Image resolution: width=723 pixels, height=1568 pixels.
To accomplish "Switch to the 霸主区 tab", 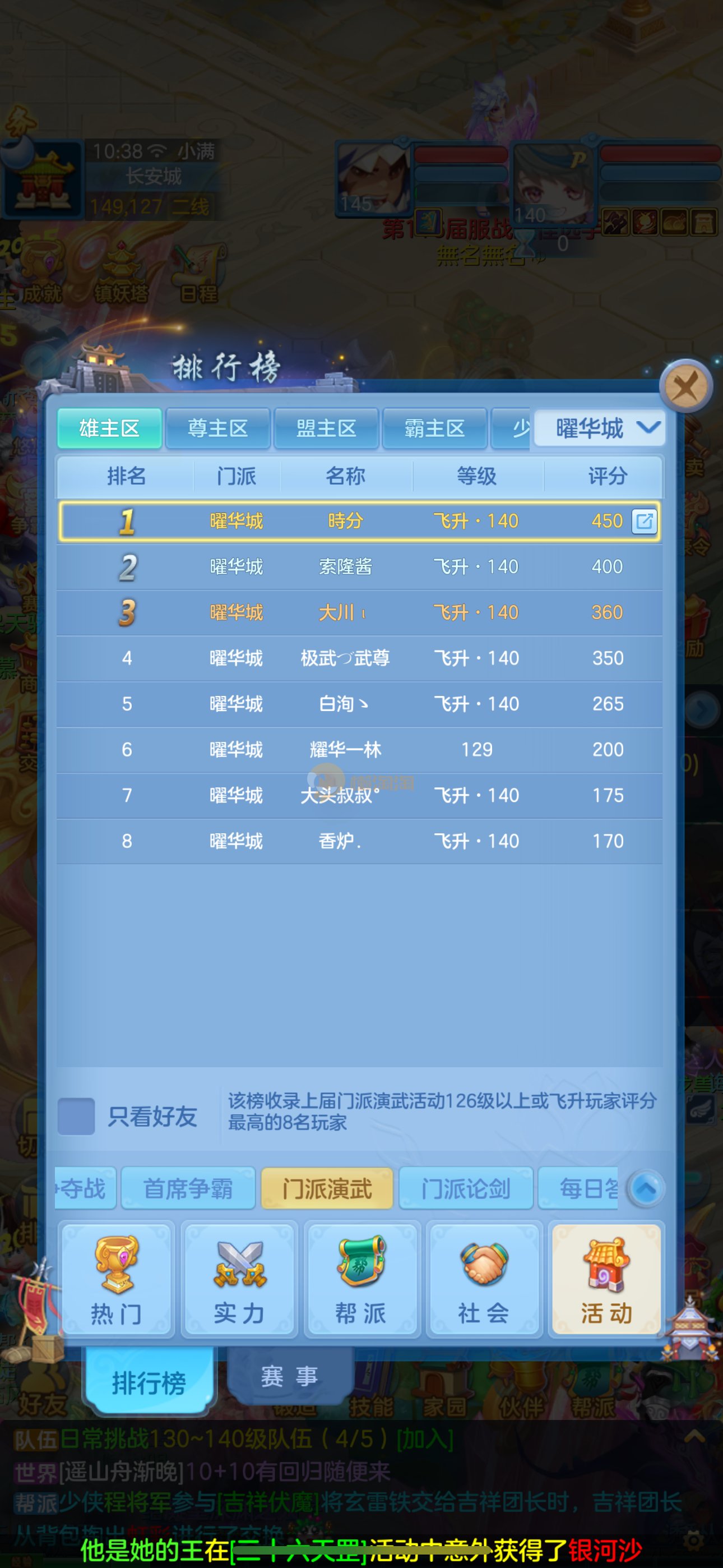I will 434,428.
